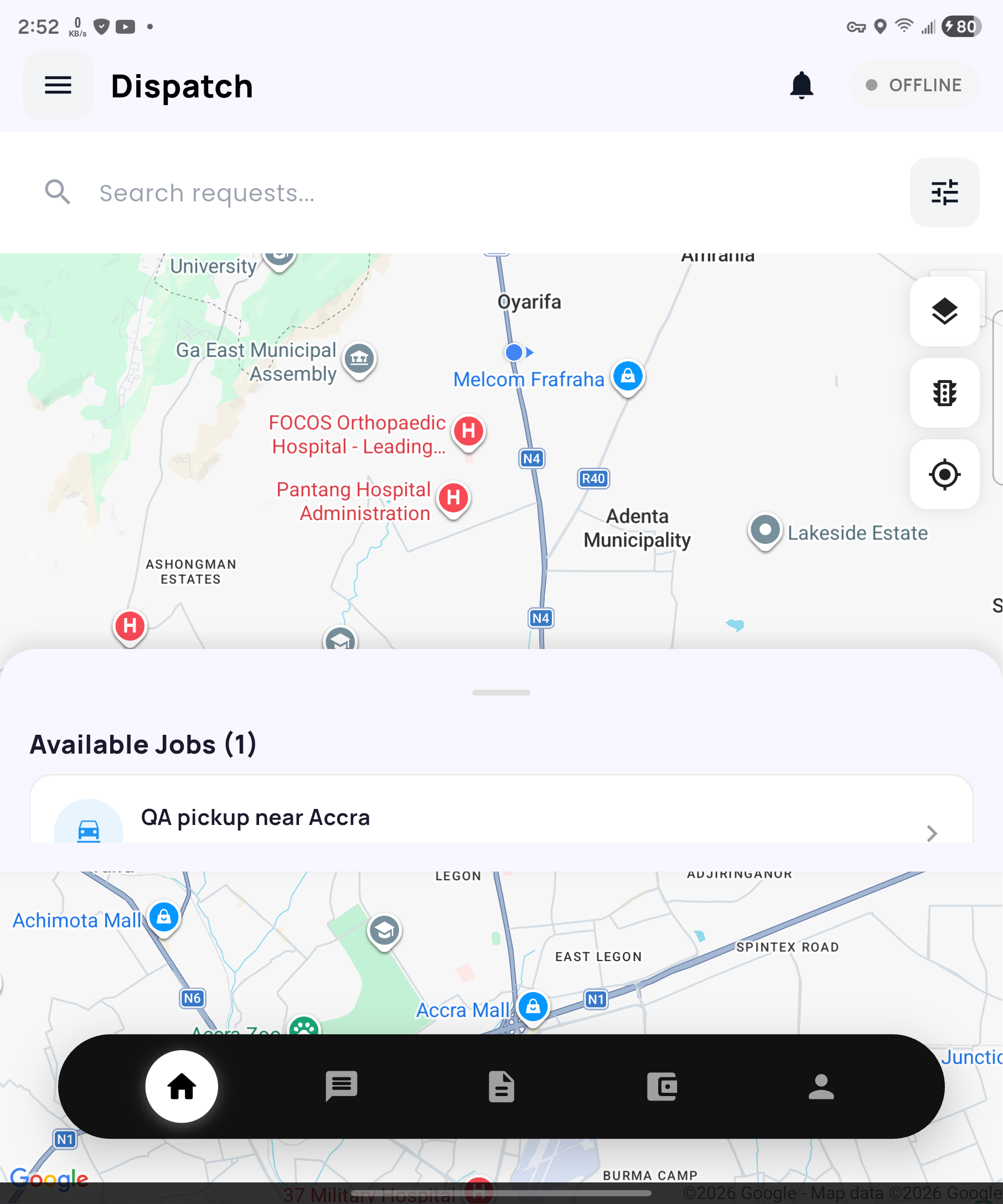Open the notifications bell
Screen dimensions: 1003x1204
(801, 85)
